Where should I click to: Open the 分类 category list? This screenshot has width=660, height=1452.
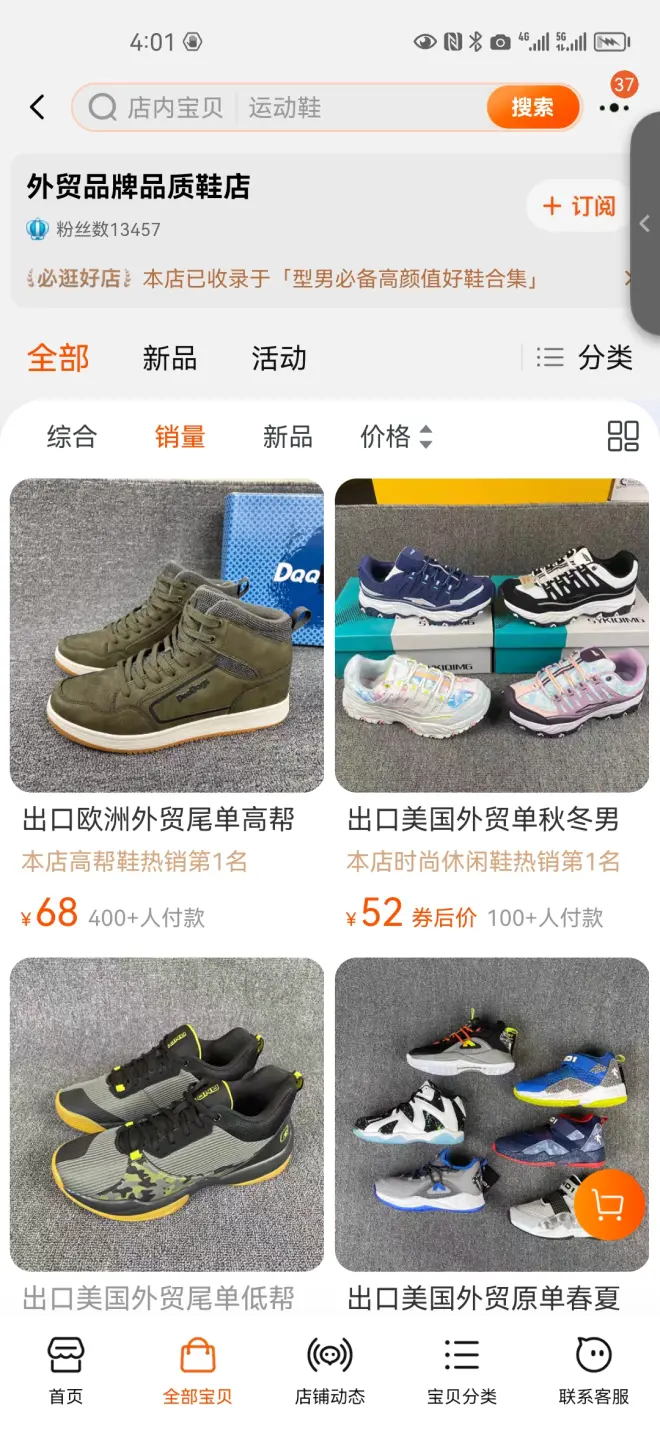(x=586, y=357)
